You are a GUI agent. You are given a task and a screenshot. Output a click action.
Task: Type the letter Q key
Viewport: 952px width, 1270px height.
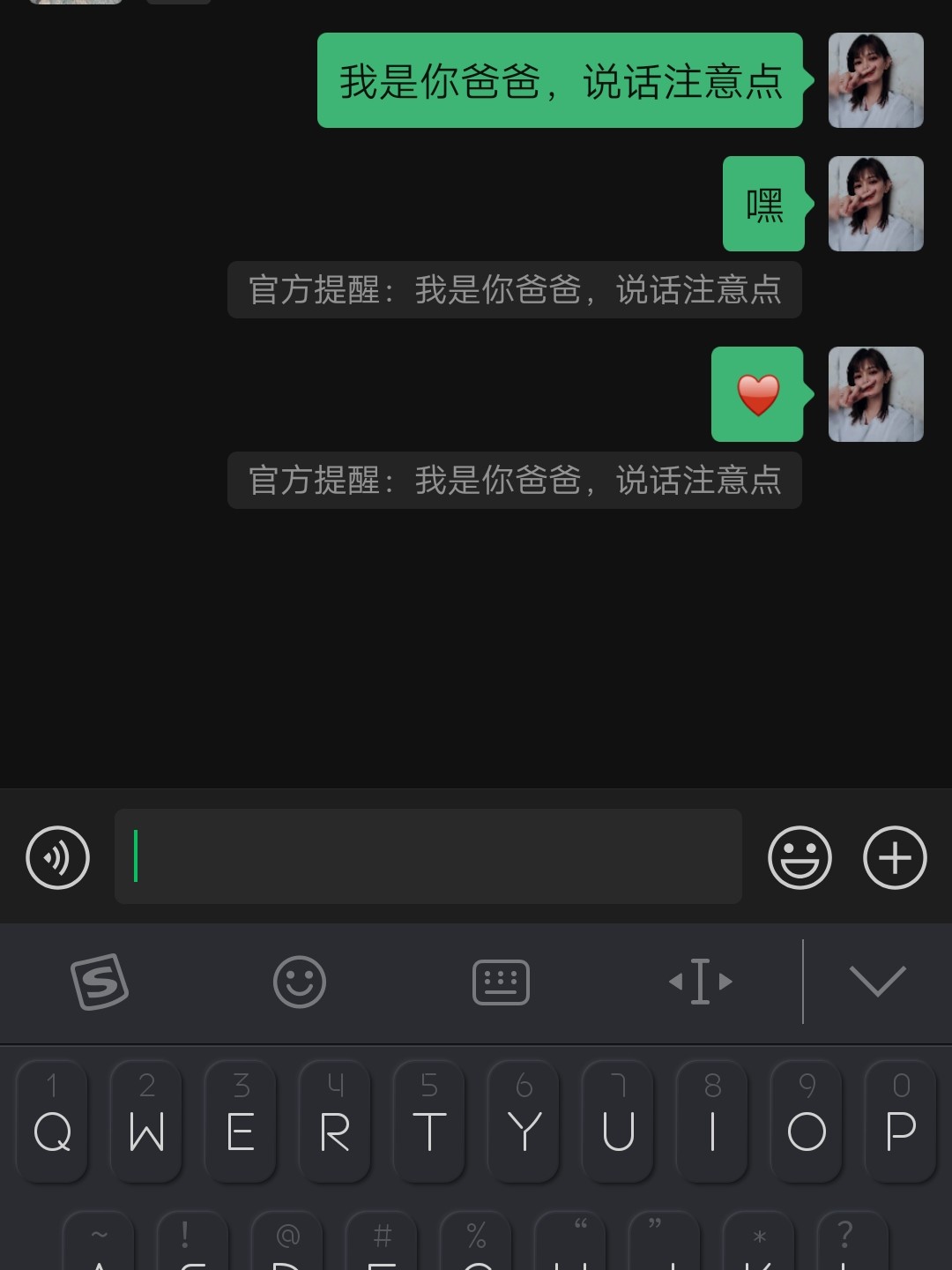point(52,1121)
